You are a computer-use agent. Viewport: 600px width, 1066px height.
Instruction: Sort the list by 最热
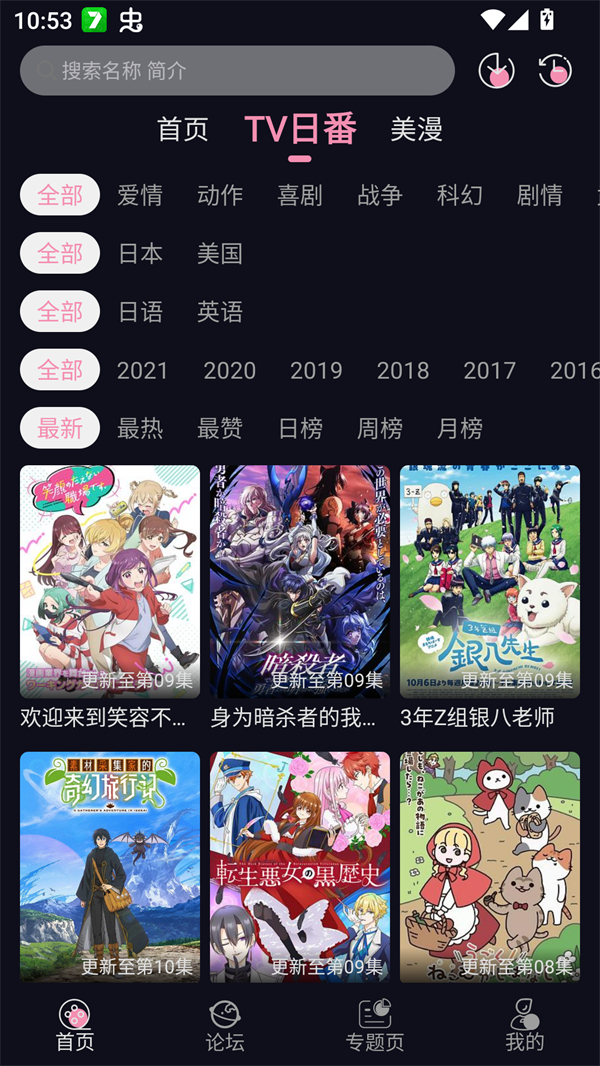(140, 428)
